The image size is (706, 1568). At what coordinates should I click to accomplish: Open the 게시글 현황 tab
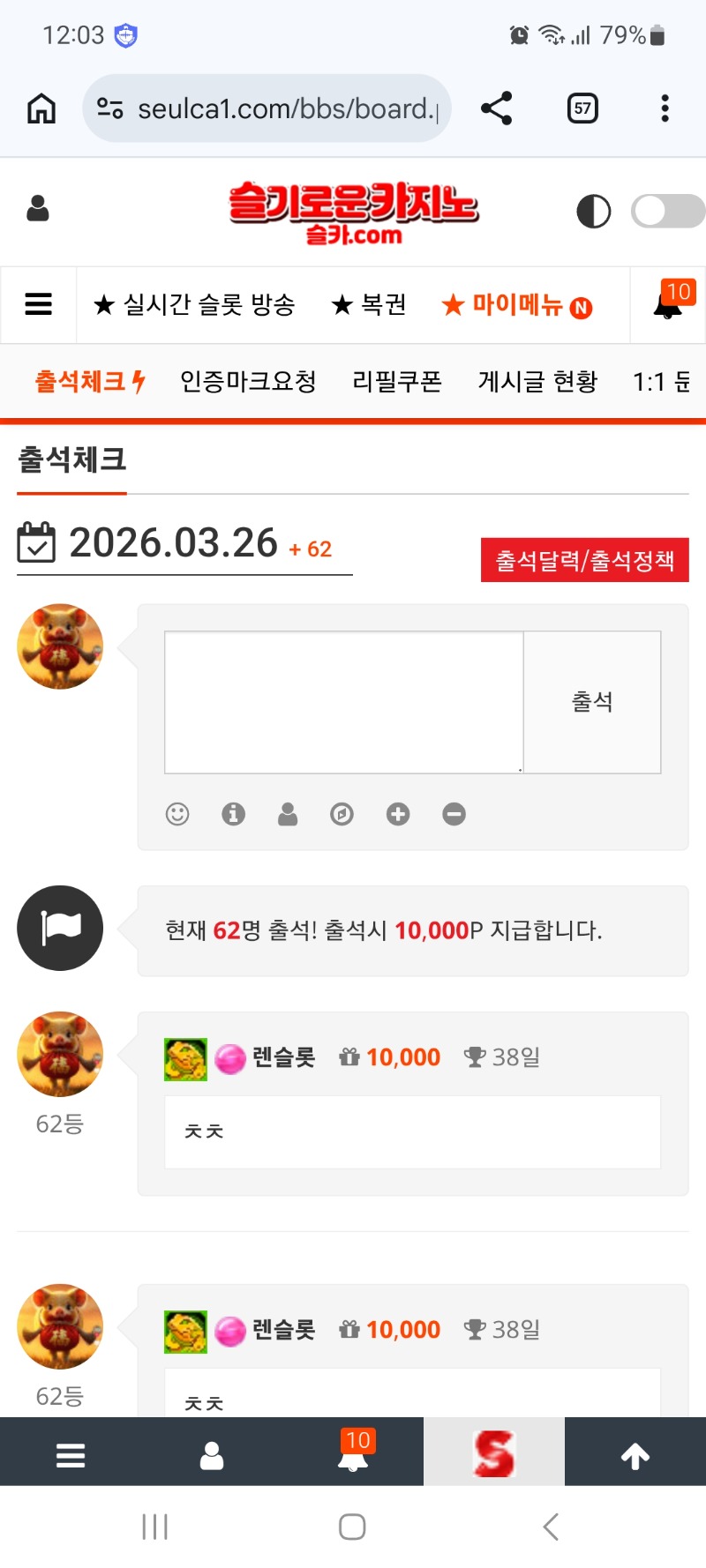537,382
